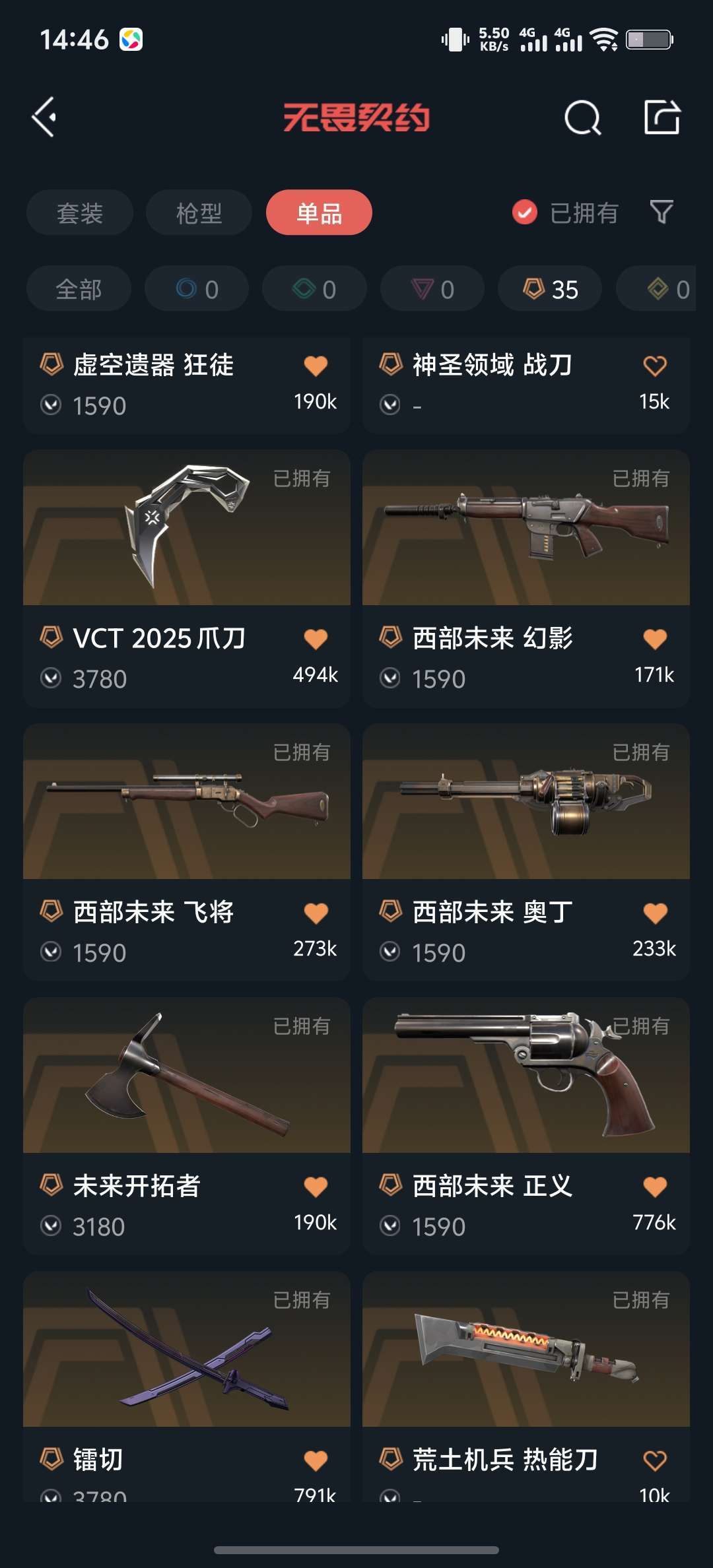Viewport: 713px width, 1568px height.
Task: Switch to the 枪型 tab
Action: [x=199, y=212]
